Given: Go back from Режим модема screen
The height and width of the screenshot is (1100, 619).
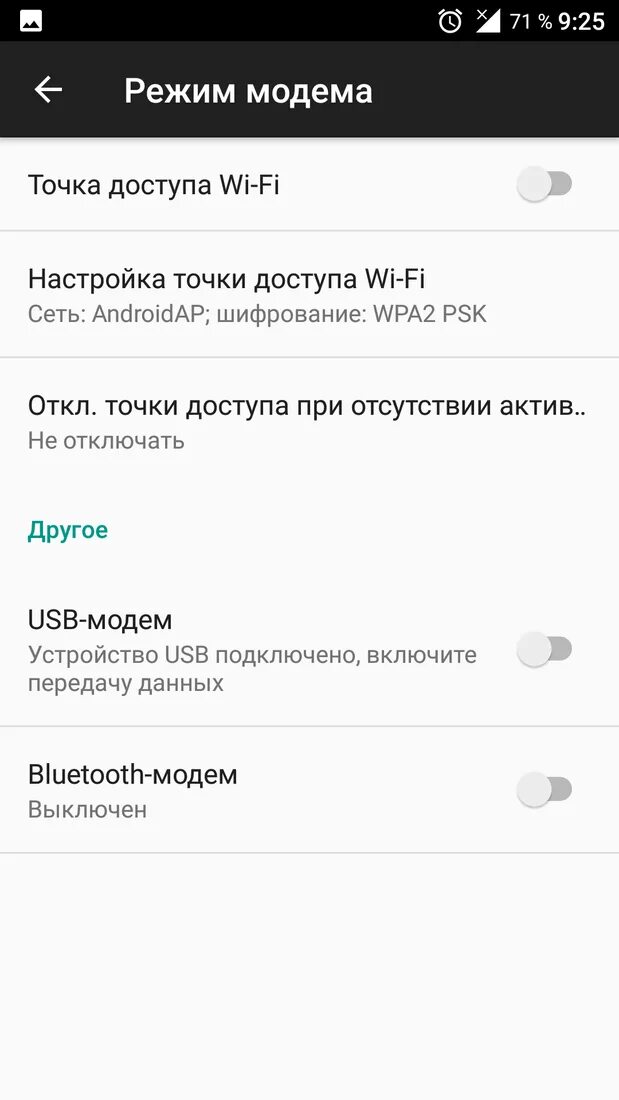Looking at the screenshot, I should (x=48, y=90).
